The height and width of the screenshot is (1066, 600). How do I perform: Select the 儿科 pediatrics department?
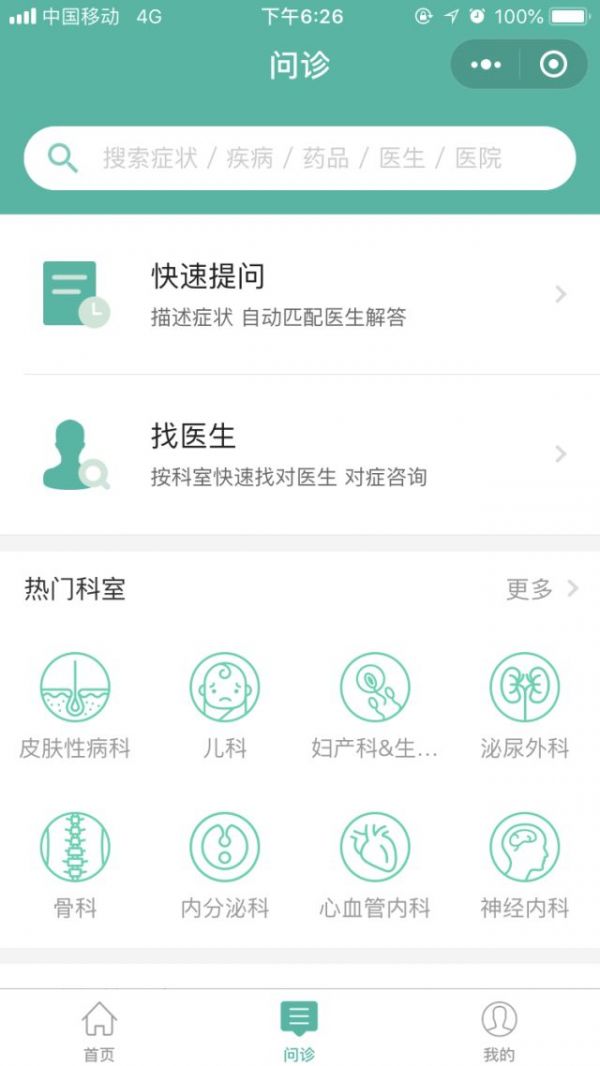(x=225, y=707)
